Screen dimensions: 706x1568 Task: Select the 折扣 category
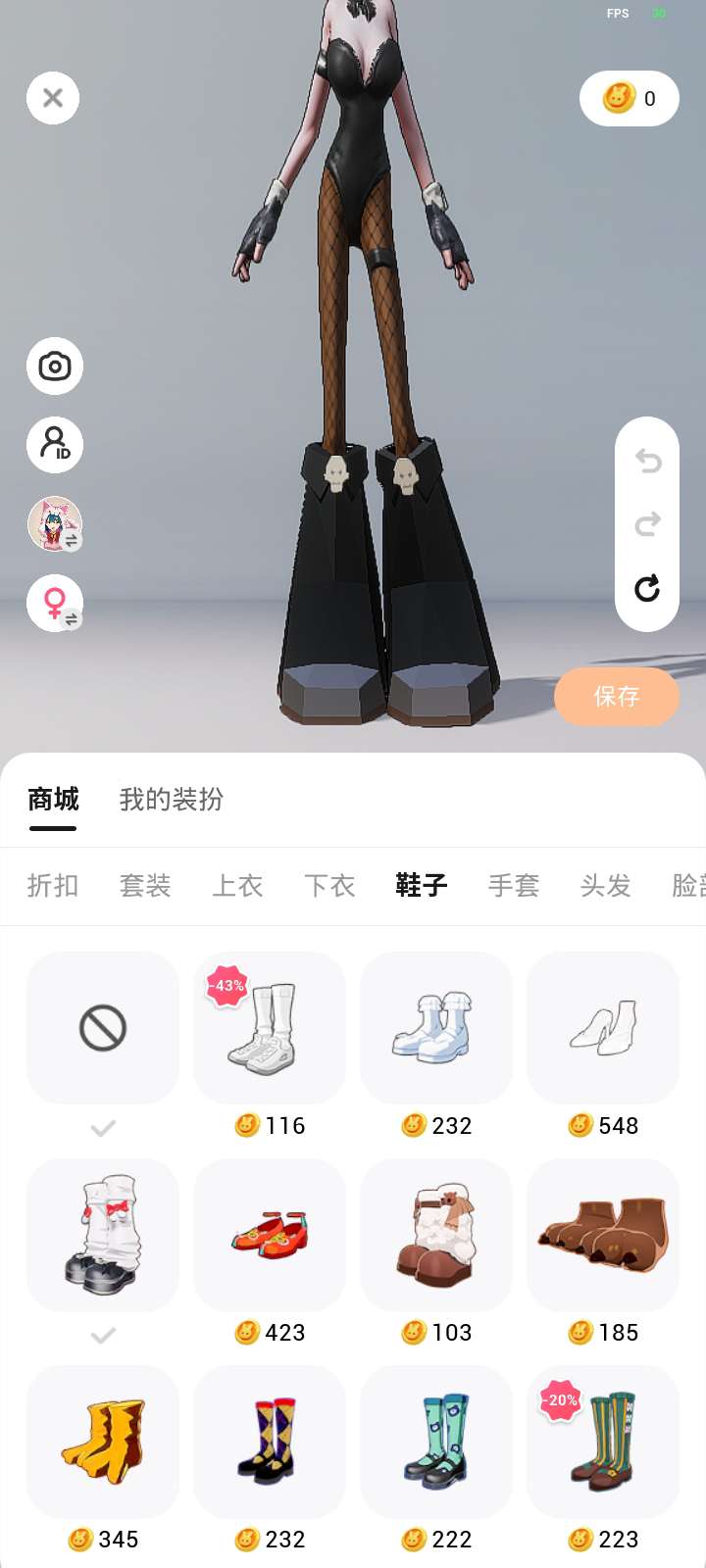pyautogui.click(x=53, y=886)
